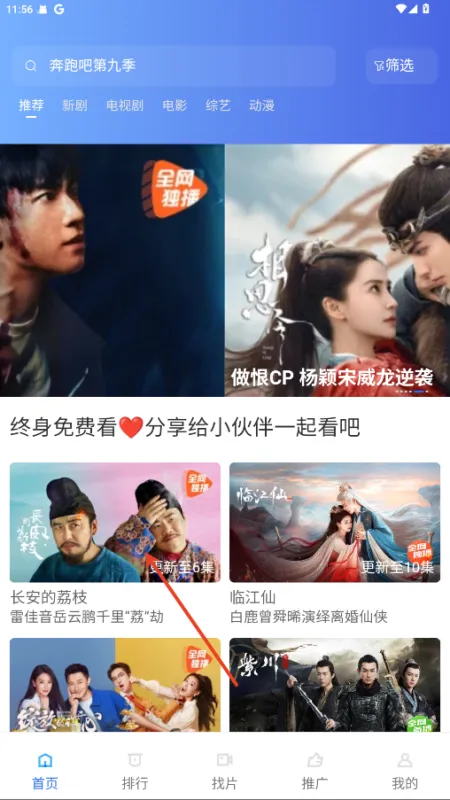Open the 做恨CP 杨颖宋威龙逆袭 banner
Screen dimensions: 450x800
pyautogui.click(x=337, y=270)
